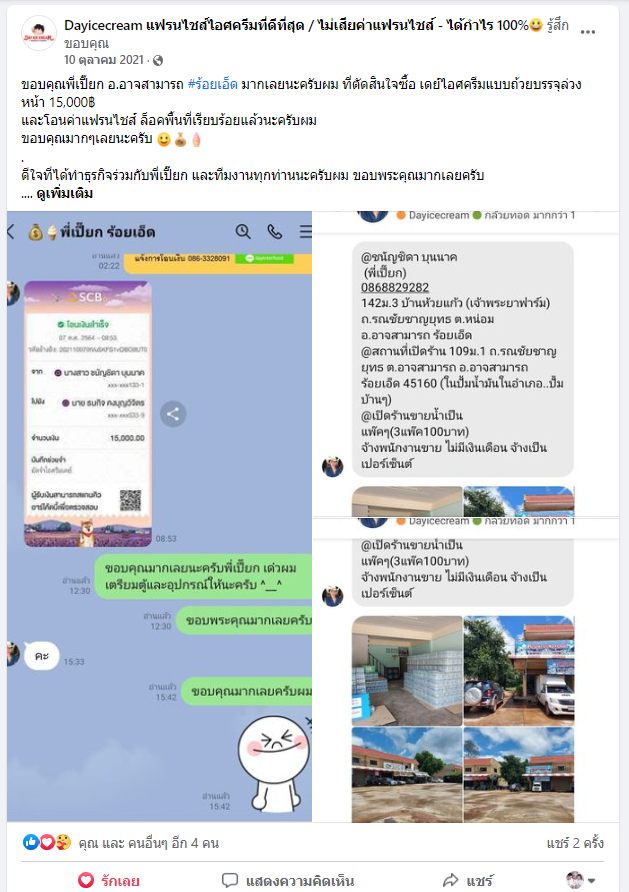Tap the Dayicecream profile picture
Viewport: 629px width, 892px height.
(x=38, y=33)
